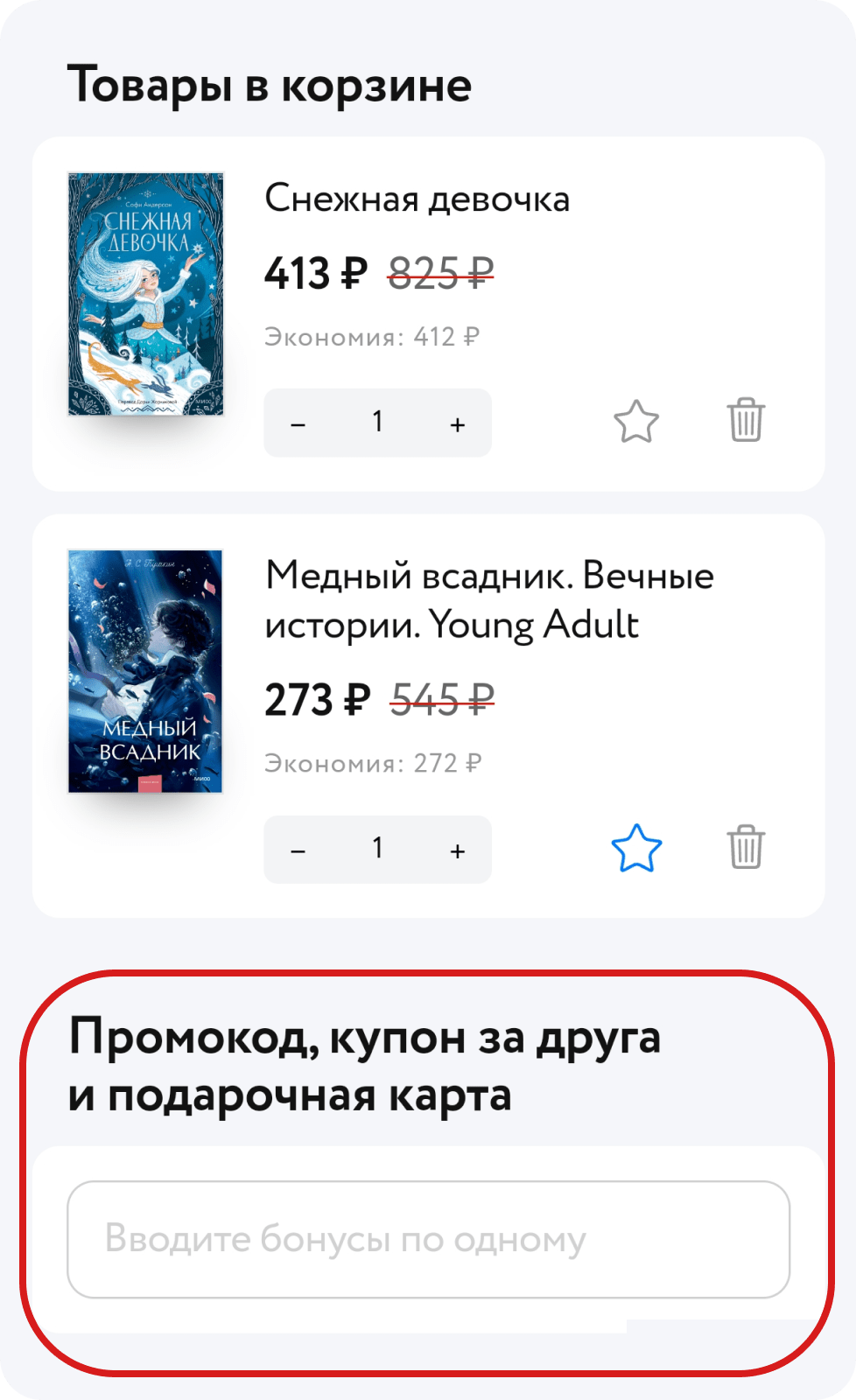Delete Медный всадник from cart
The height and width of the screenshot is (1400, 856).
746,846
